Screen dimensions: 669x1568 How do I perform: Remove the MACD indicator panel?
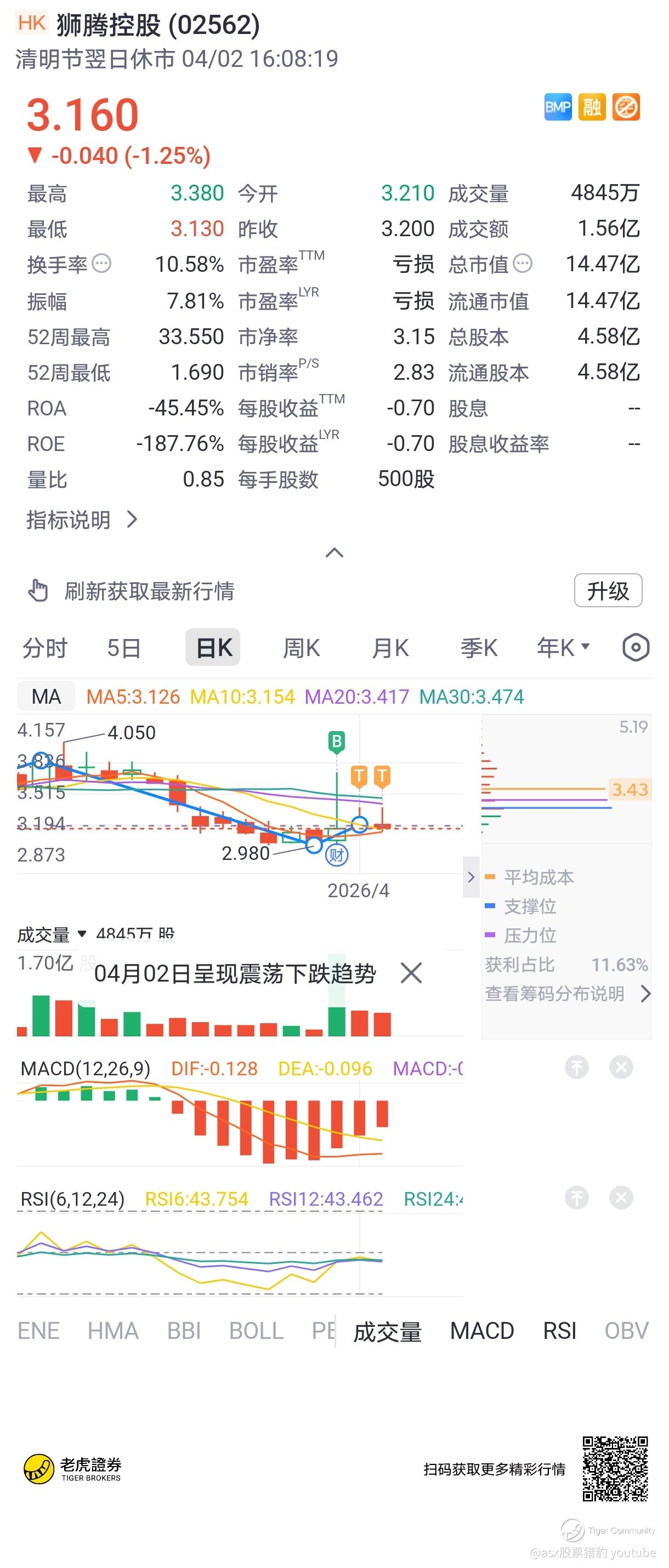coord(621,1067)
